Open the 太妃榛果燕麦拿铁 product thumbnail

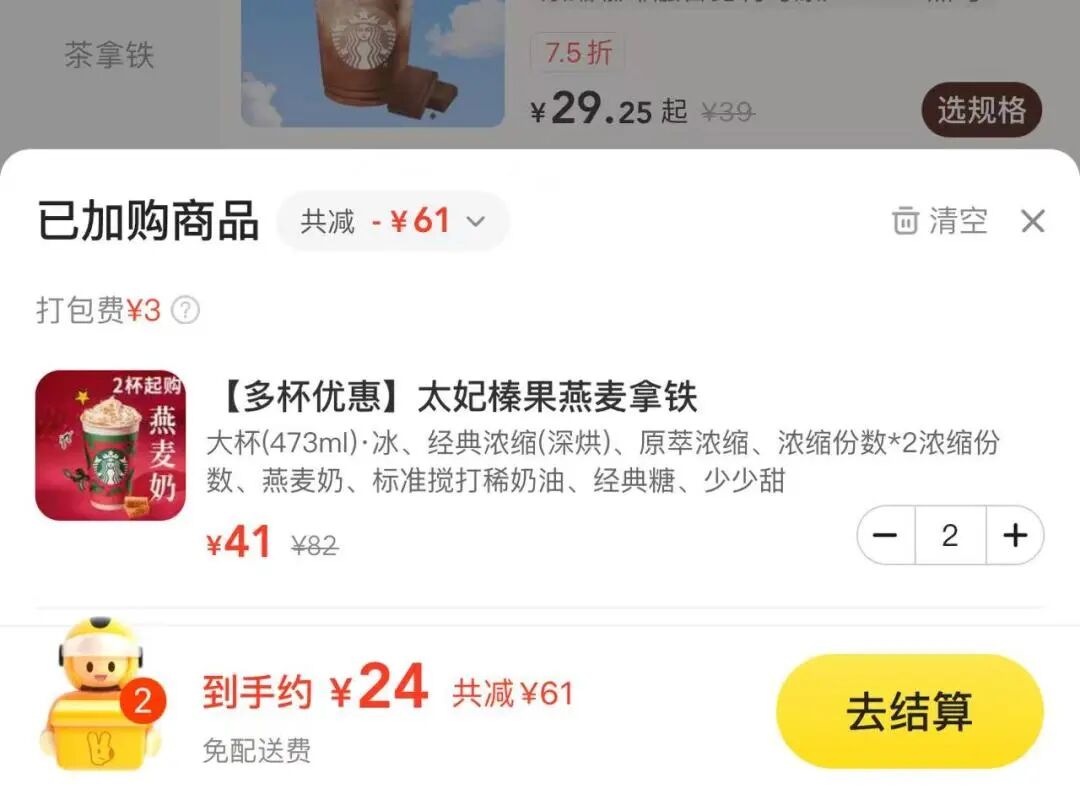(110, 445)
